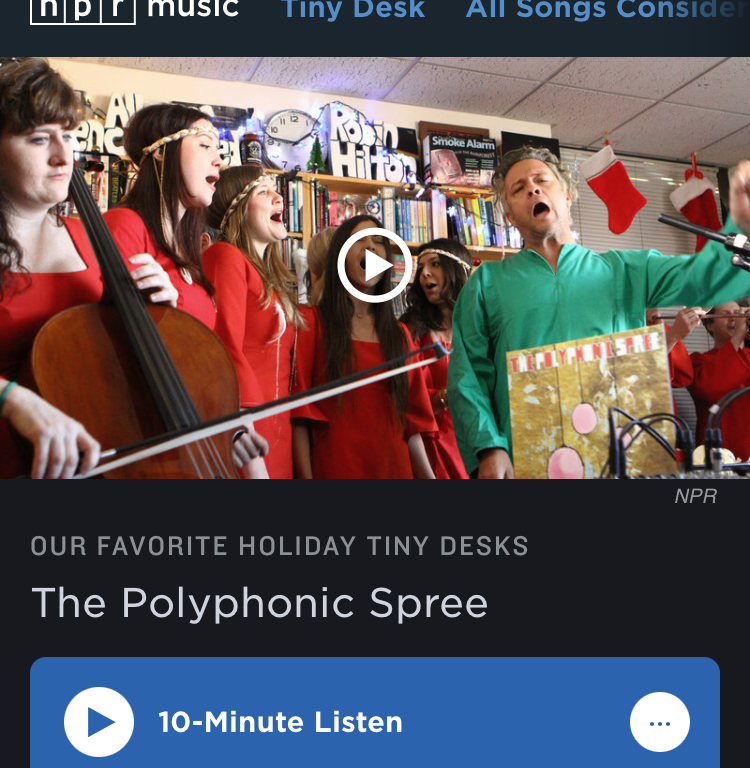Open more options for the audio player
The width and height of the screenshot is (750, 768).
[x=659, y=722]
